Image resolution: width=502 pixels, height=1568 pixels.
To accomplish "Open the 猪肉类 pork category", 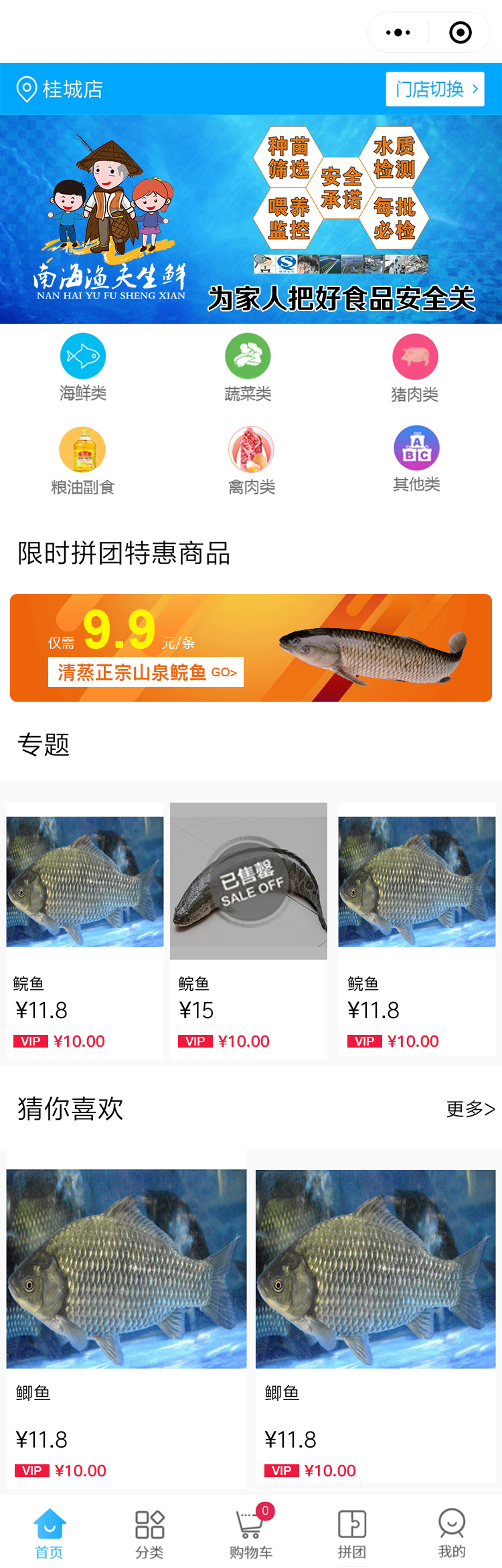I will click(x=415, y=368).
